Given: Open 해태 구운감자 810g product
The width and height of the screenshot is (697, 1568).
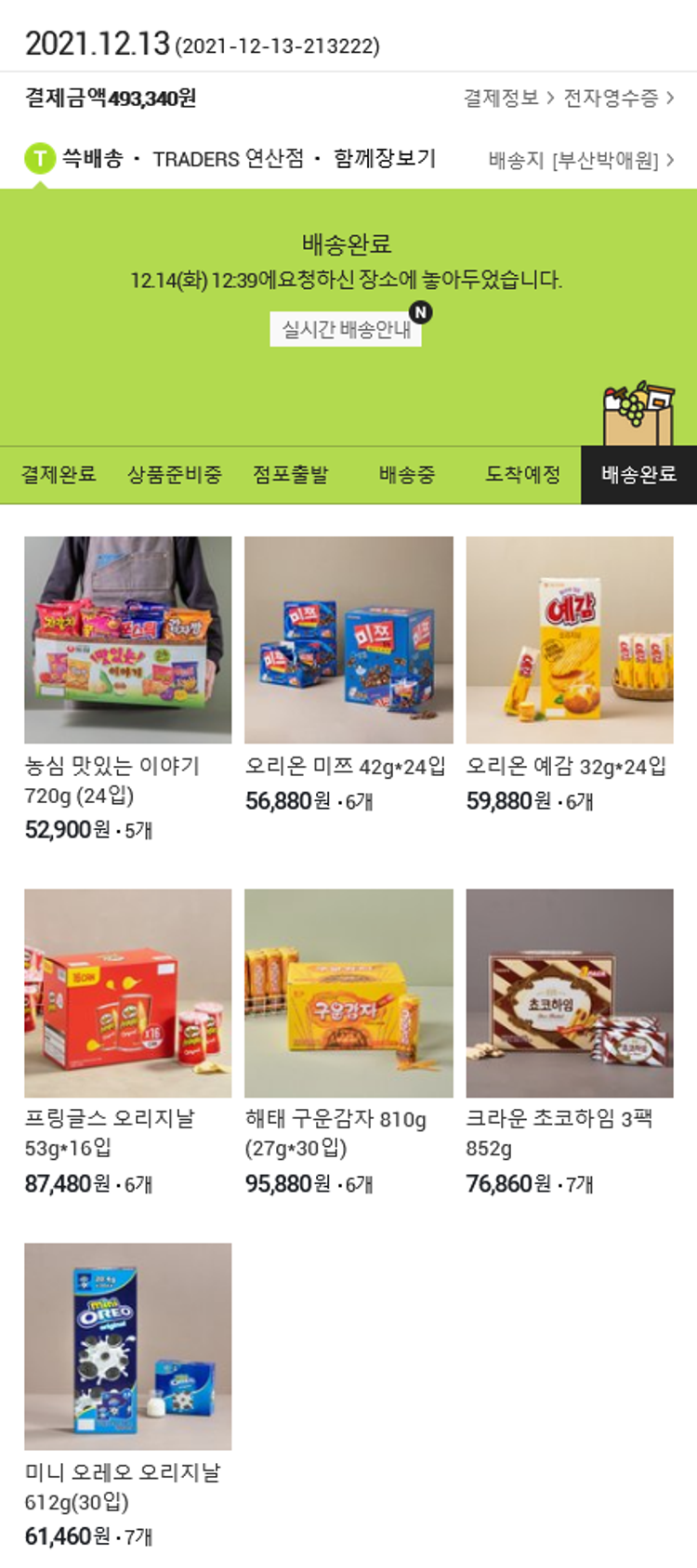Looking at the screenshot, I should point(348,993).
